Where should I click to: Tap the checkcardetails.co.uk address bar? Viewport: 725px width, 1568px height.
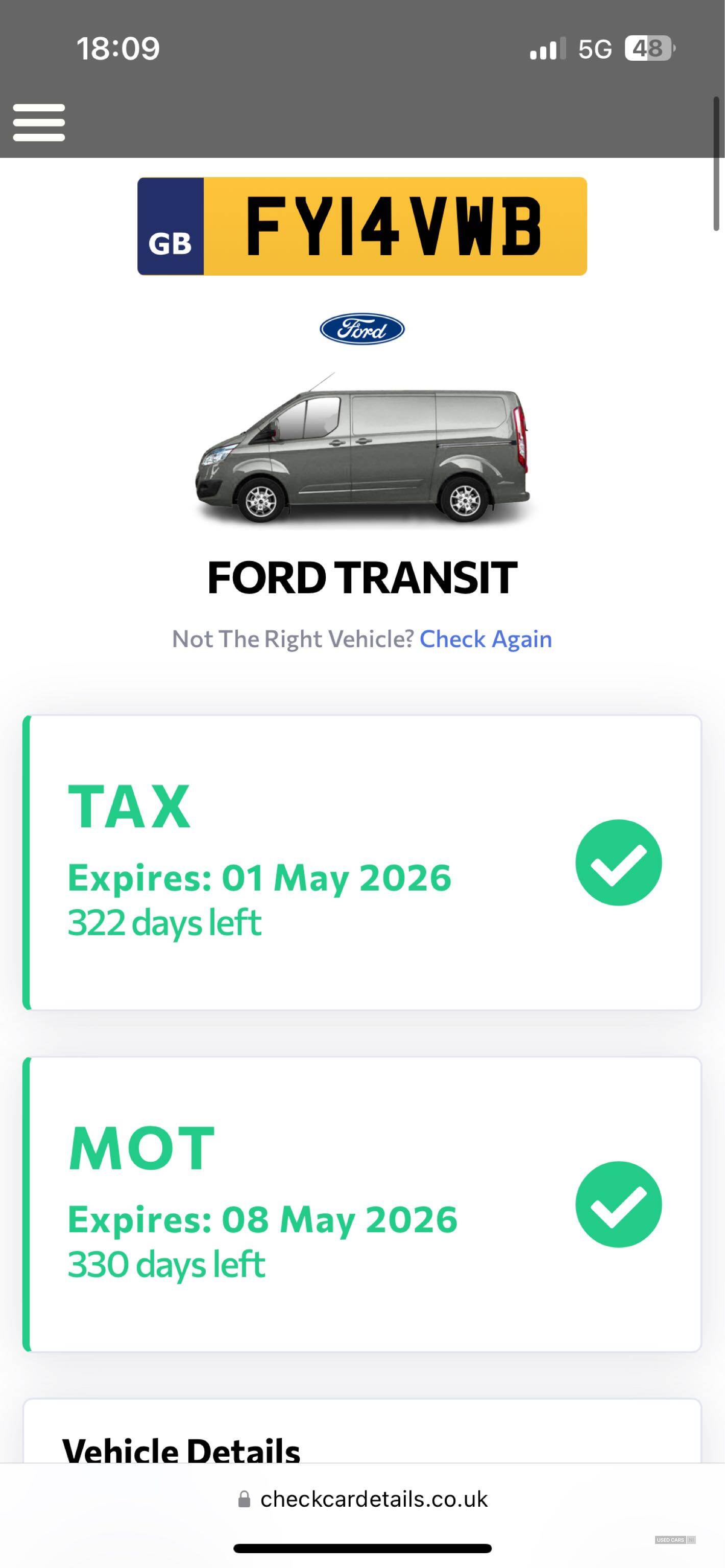point(363,1499)
